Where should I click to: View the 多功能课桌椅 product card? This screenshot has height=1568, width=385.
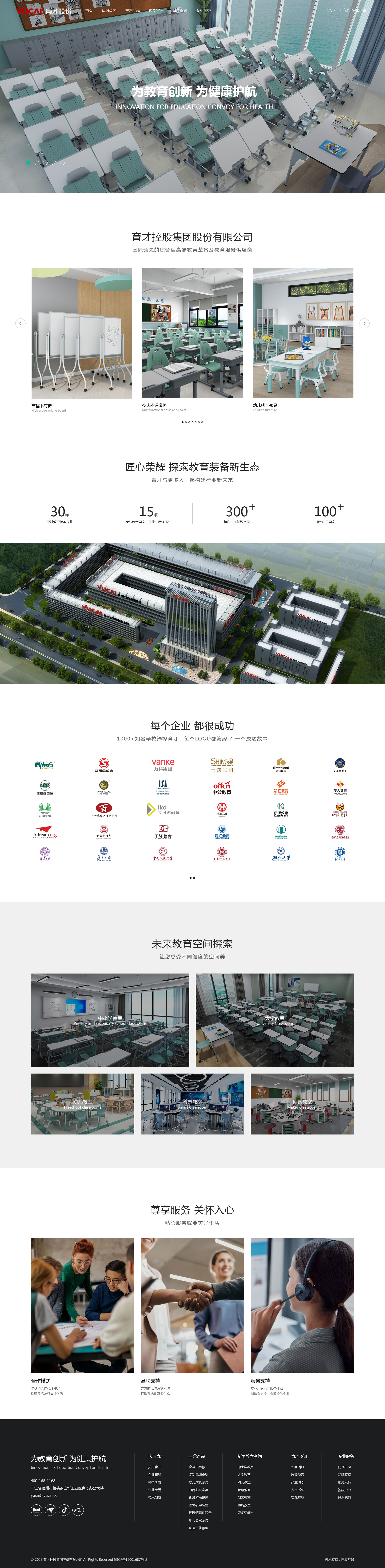(192, 333)
